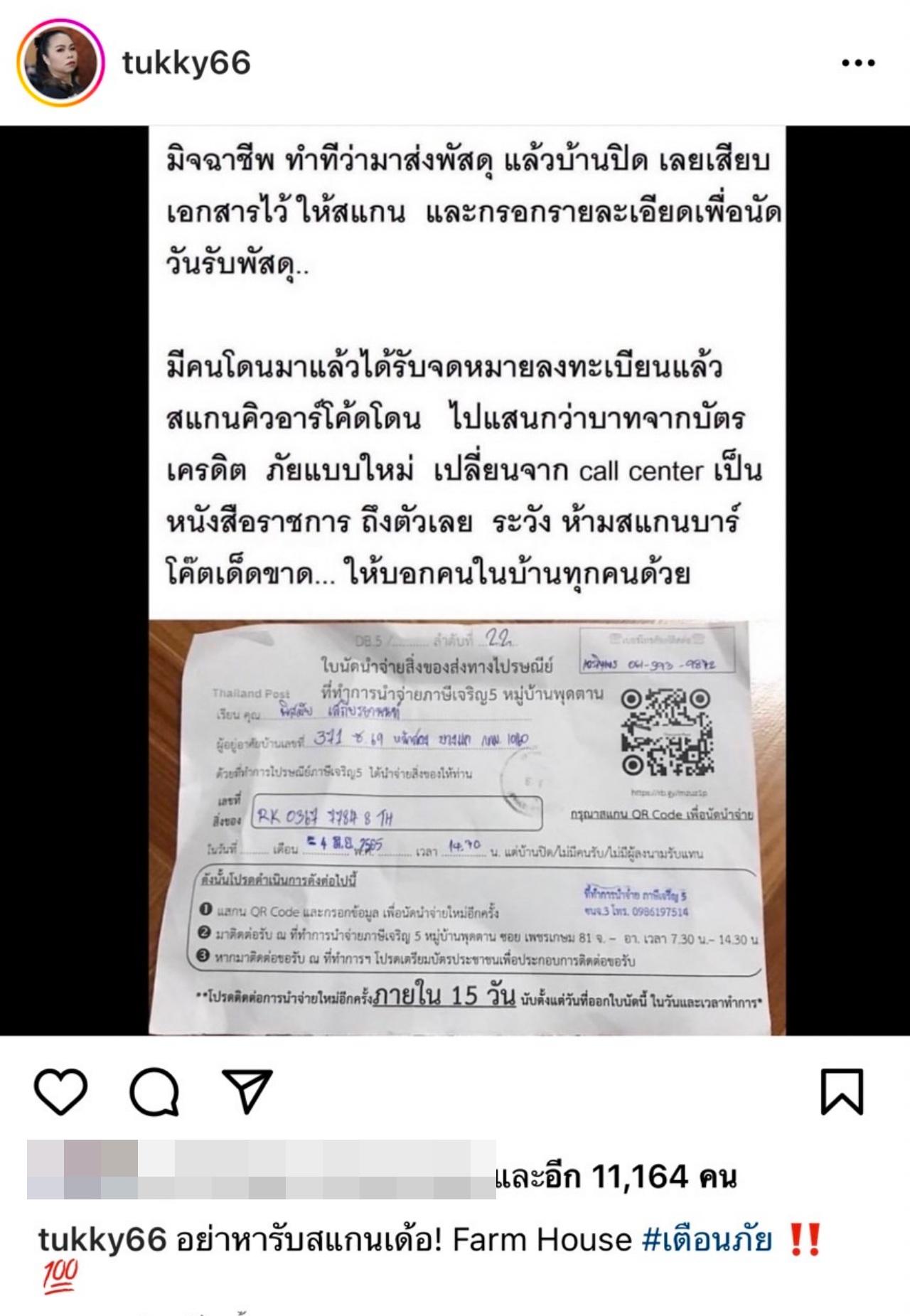This screenshot has width=910, height=1316.
Task: Open the three-dot overflow menu
Action: click(x=858, y=63)
